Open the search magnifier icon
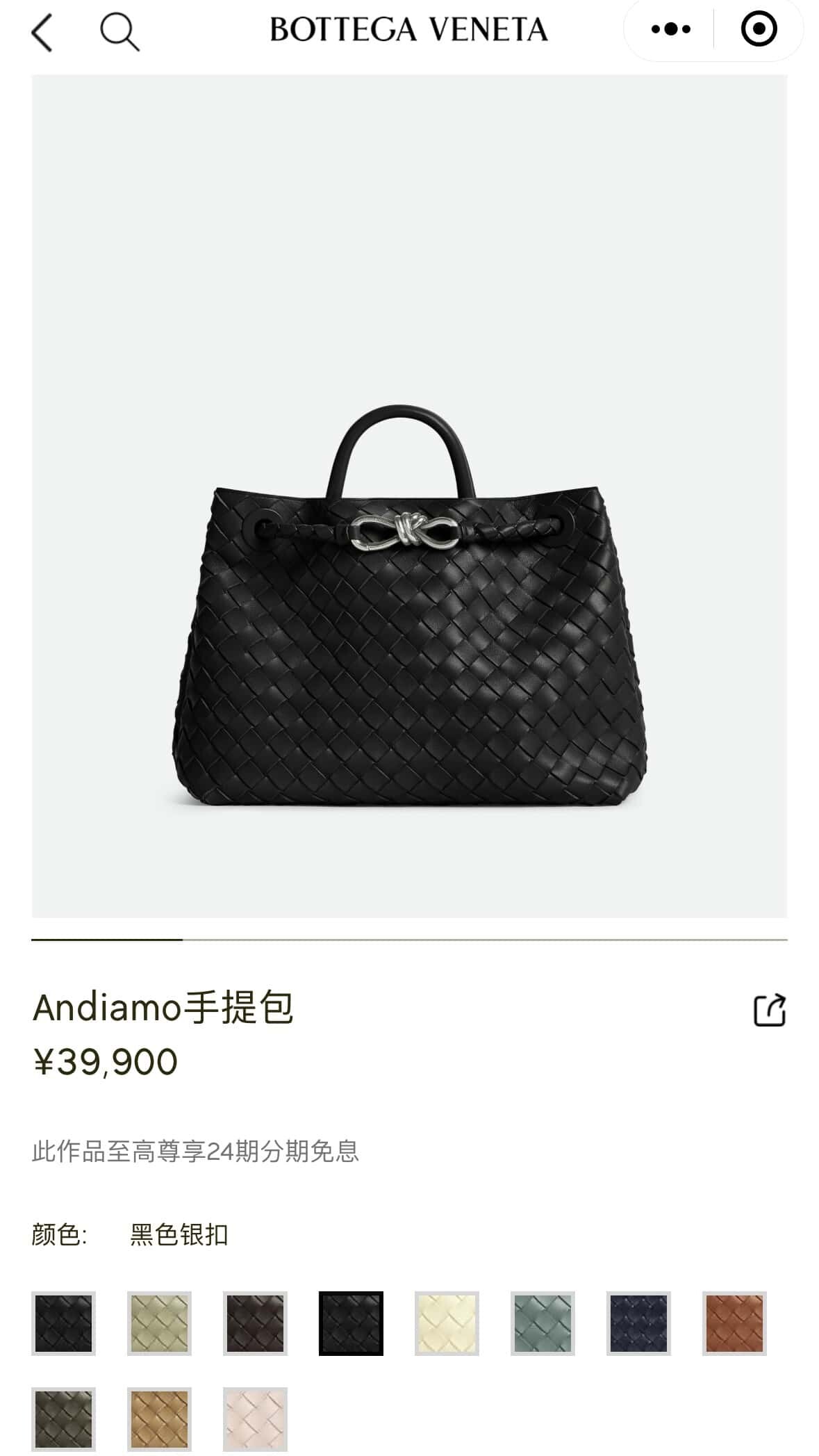The width and height of the screenshot is (819, 1456). [x=119, y=32]
